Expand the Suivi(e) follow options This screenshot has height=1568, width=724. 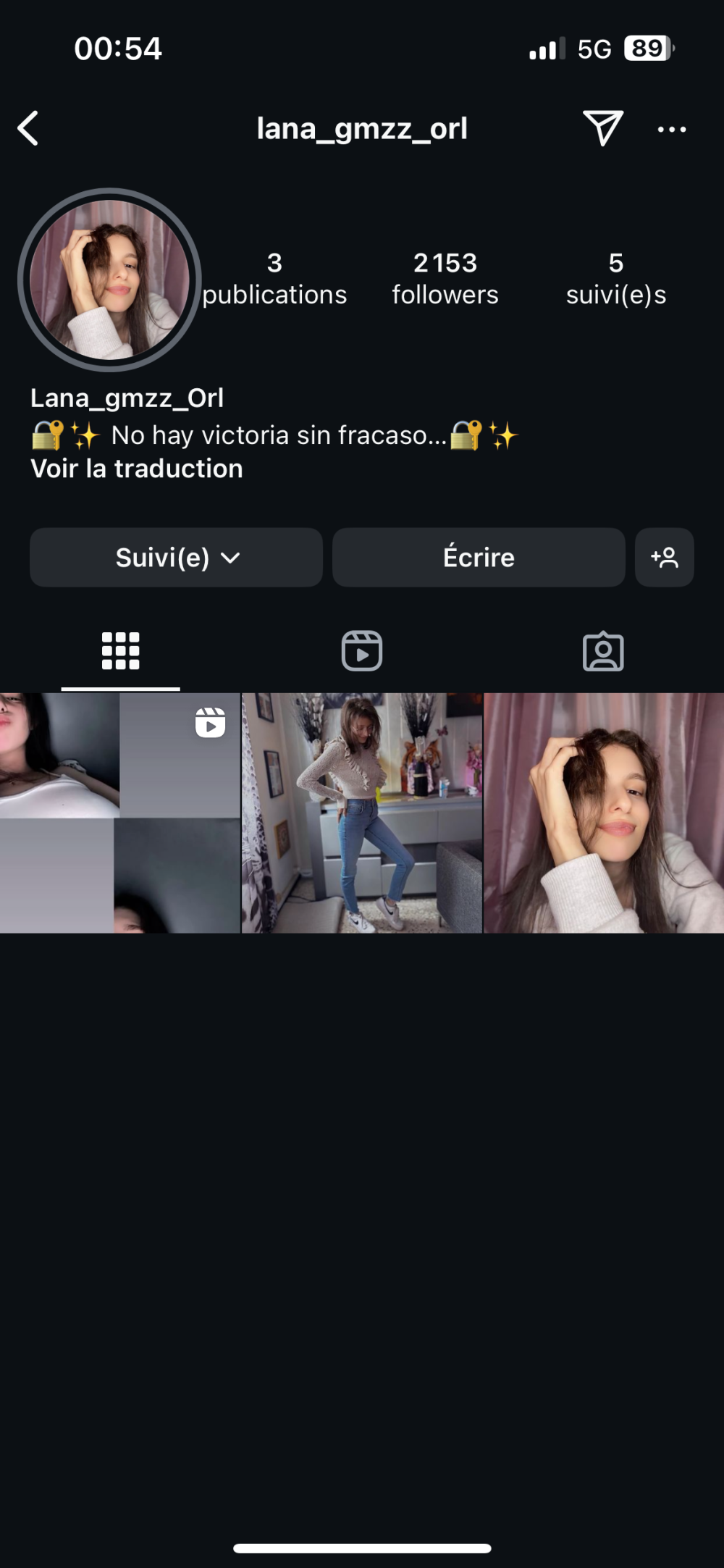click(x=176, y=558)
